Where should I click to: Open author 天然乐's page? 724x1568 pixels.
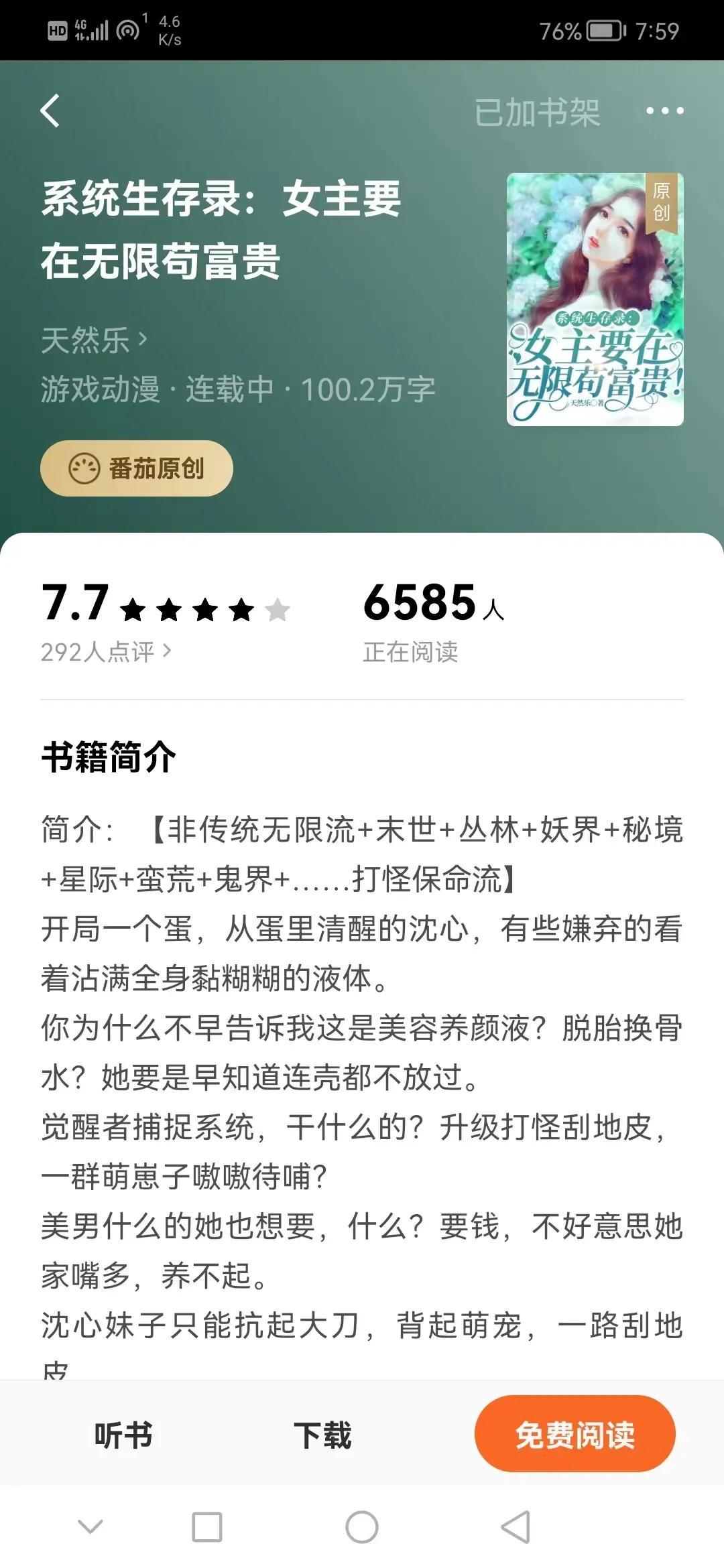point(94,340)
